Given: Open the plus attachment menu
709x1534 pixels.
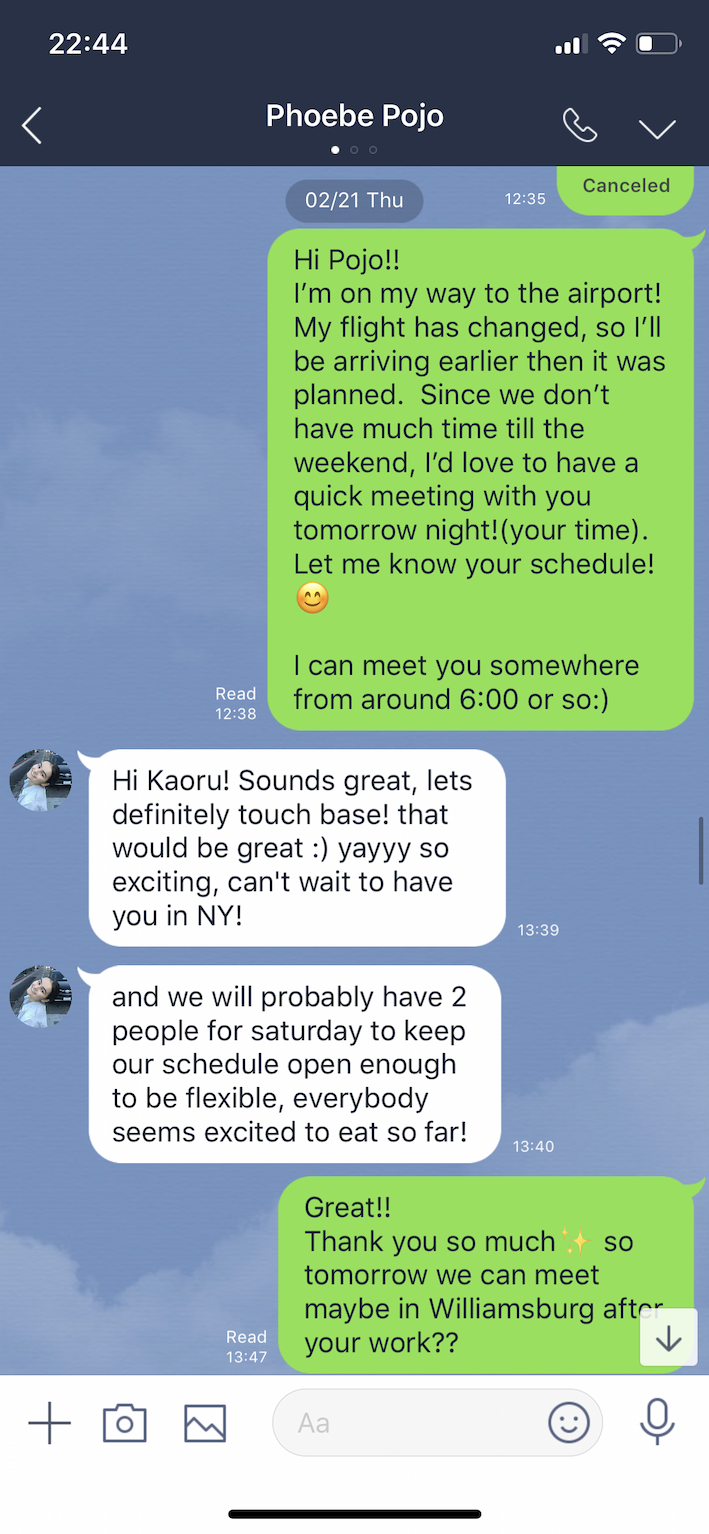Looking at the screenshot, I should click(49, 1422).
